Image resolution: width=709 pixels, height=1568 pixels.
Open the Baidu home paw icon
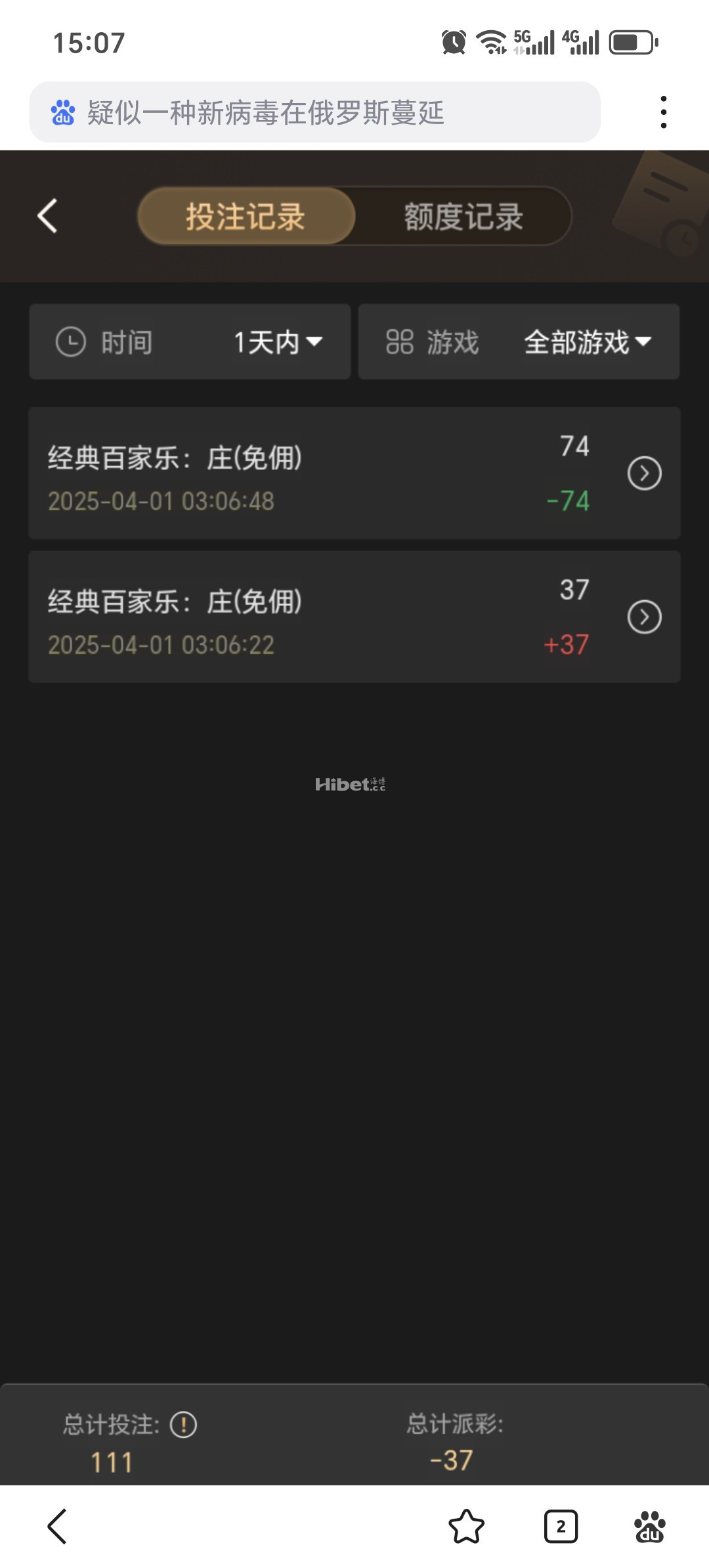coord(650,1527)
